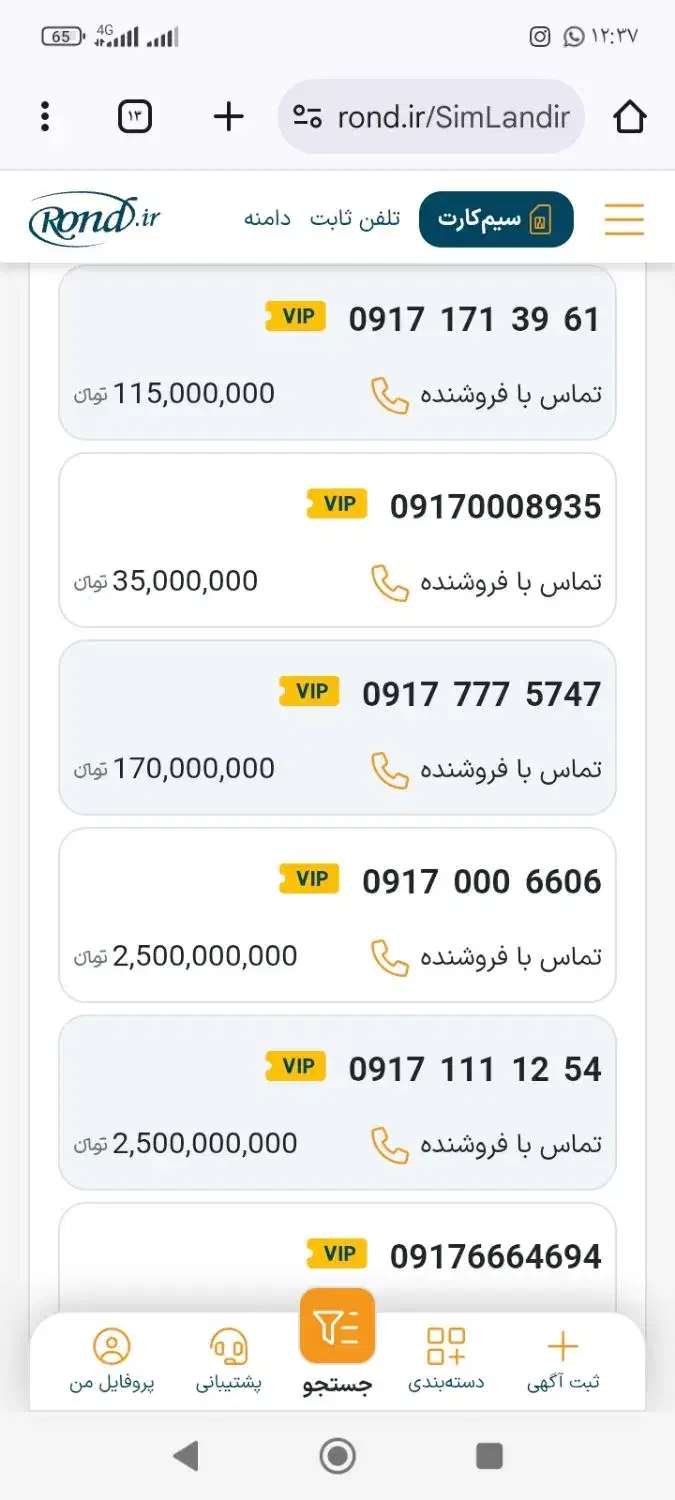Add a new browser tab
The height and width of the screenshot is (1500, 675).
229,117
